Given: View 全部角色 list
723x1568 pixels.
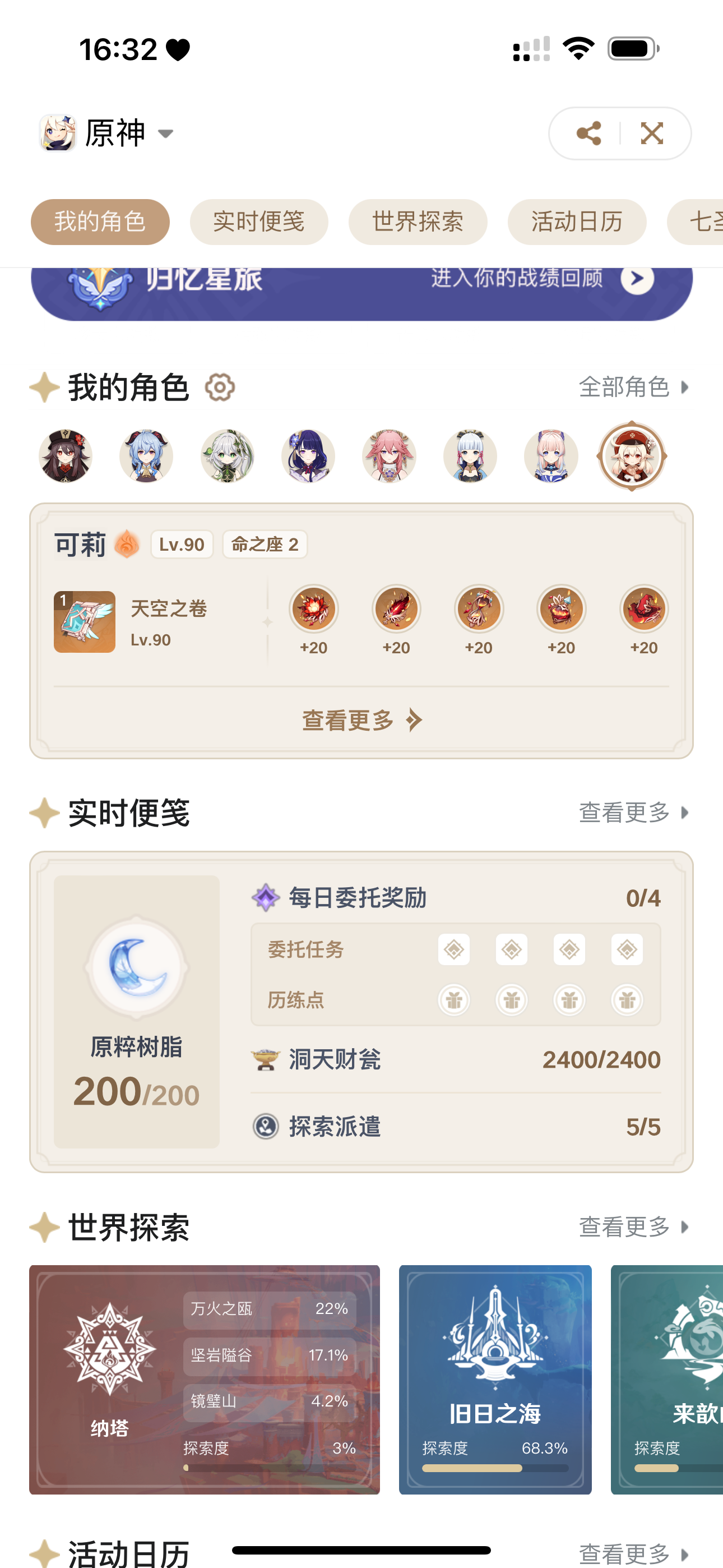Looking at the screenshot, I should pos(634,387).
